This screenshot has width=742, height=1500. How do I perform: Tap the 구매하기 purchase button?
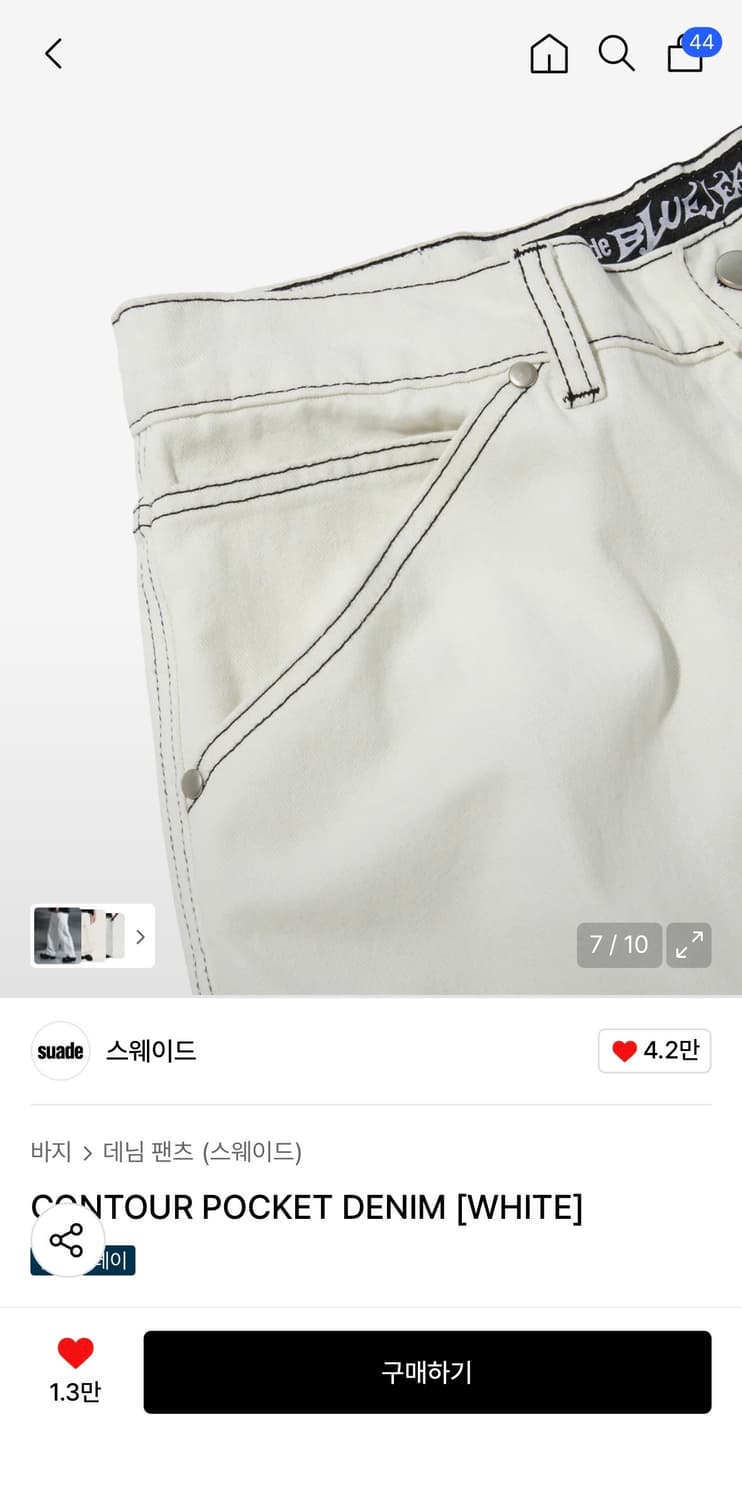pos(427,1372)
